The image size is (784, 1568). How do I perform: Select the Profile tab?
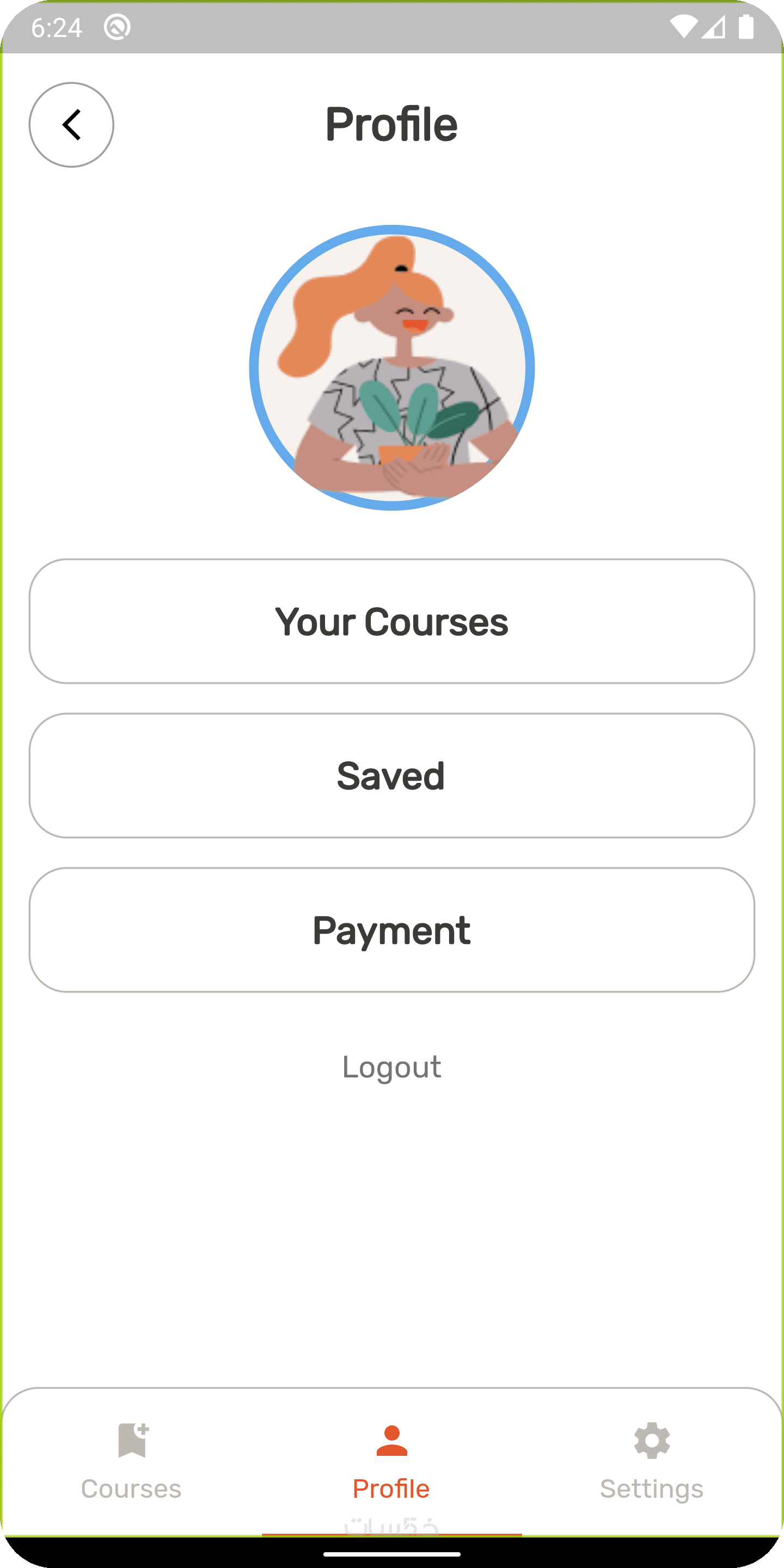(391, 1461)
